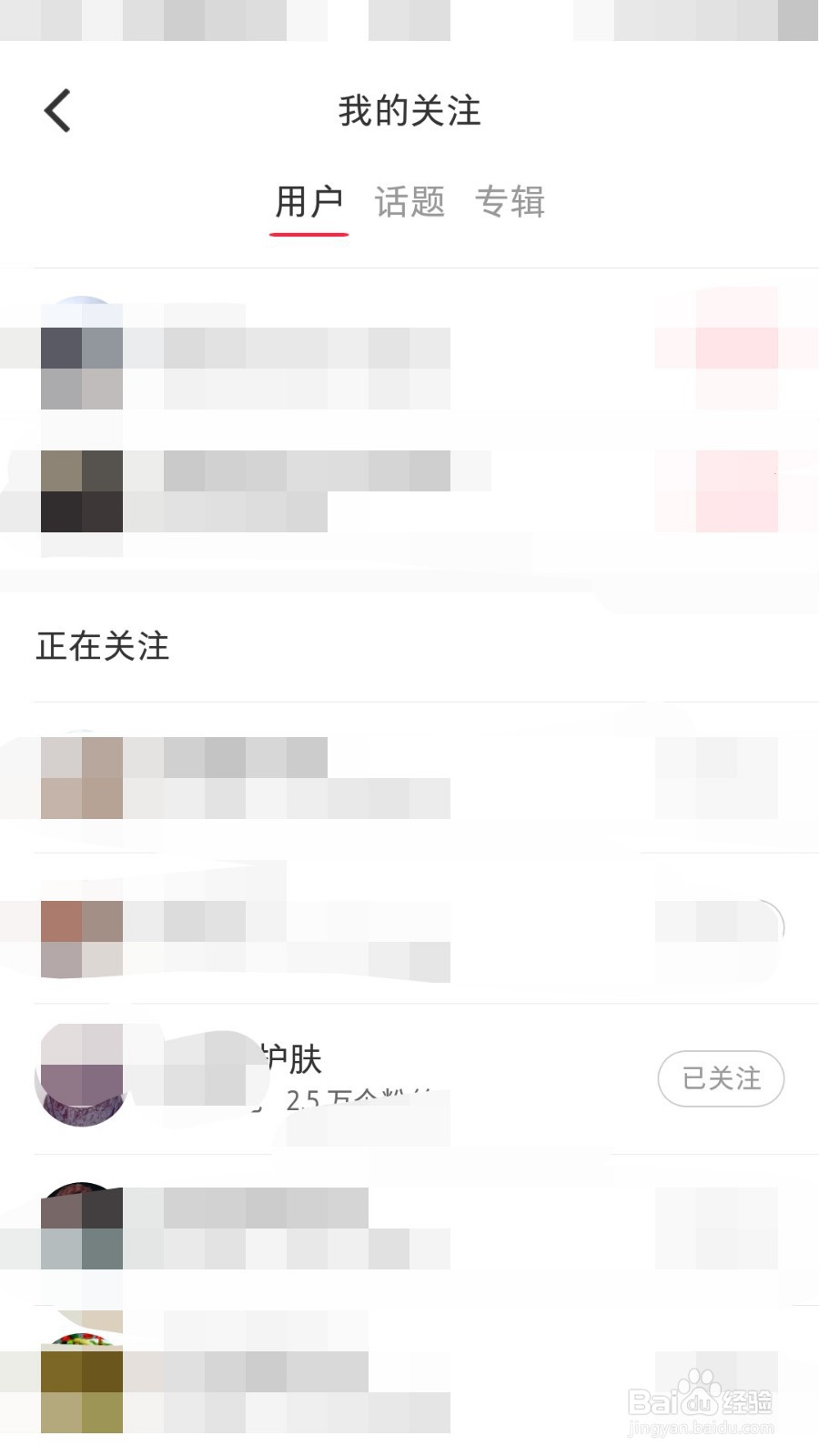Switch to the 话题 tab

pos(410,200)
